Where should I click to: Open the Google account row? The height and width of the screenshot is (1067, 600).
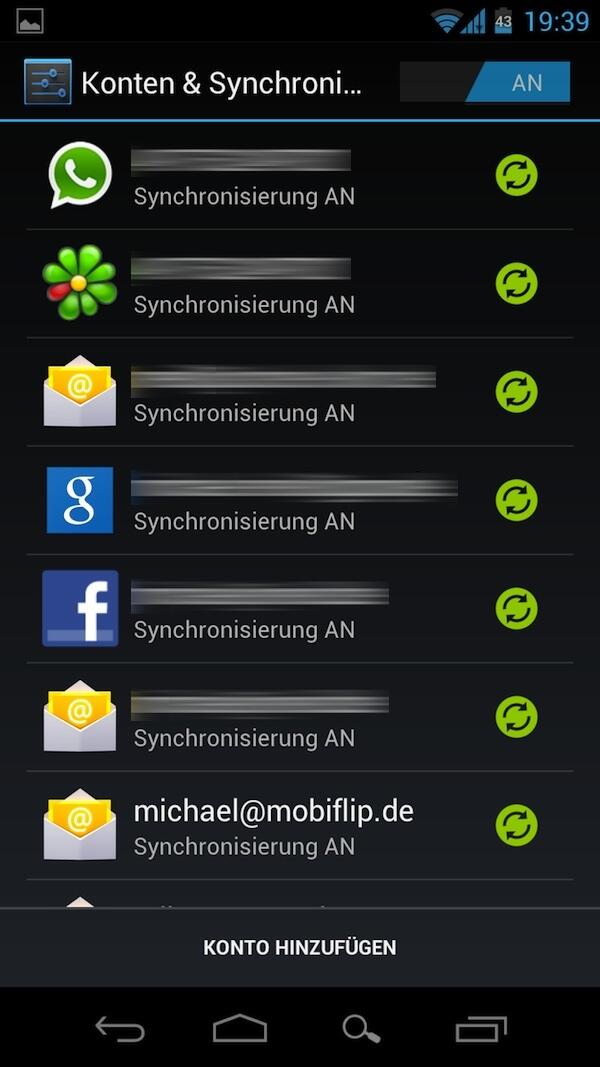[x=300, y=500]
